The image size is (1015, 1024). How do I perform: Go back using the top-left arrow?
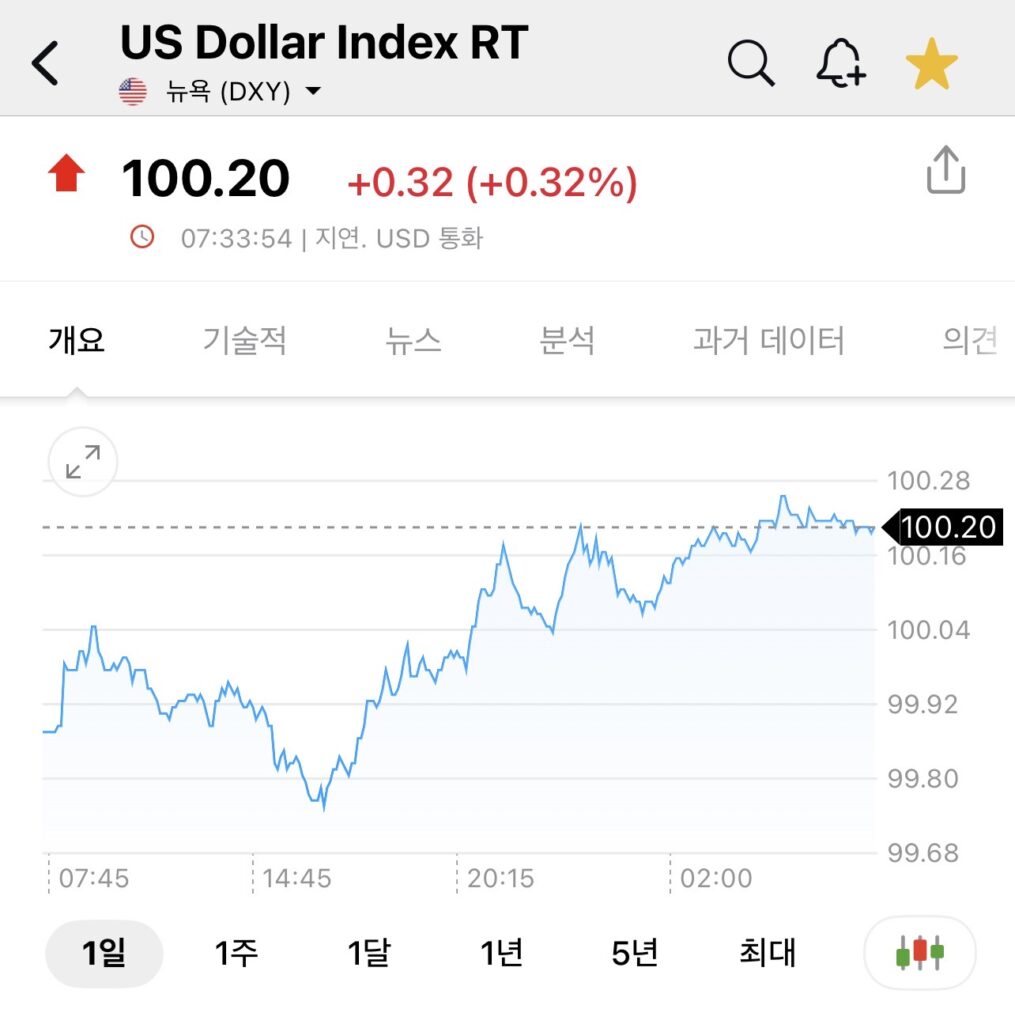coord(46,64)
